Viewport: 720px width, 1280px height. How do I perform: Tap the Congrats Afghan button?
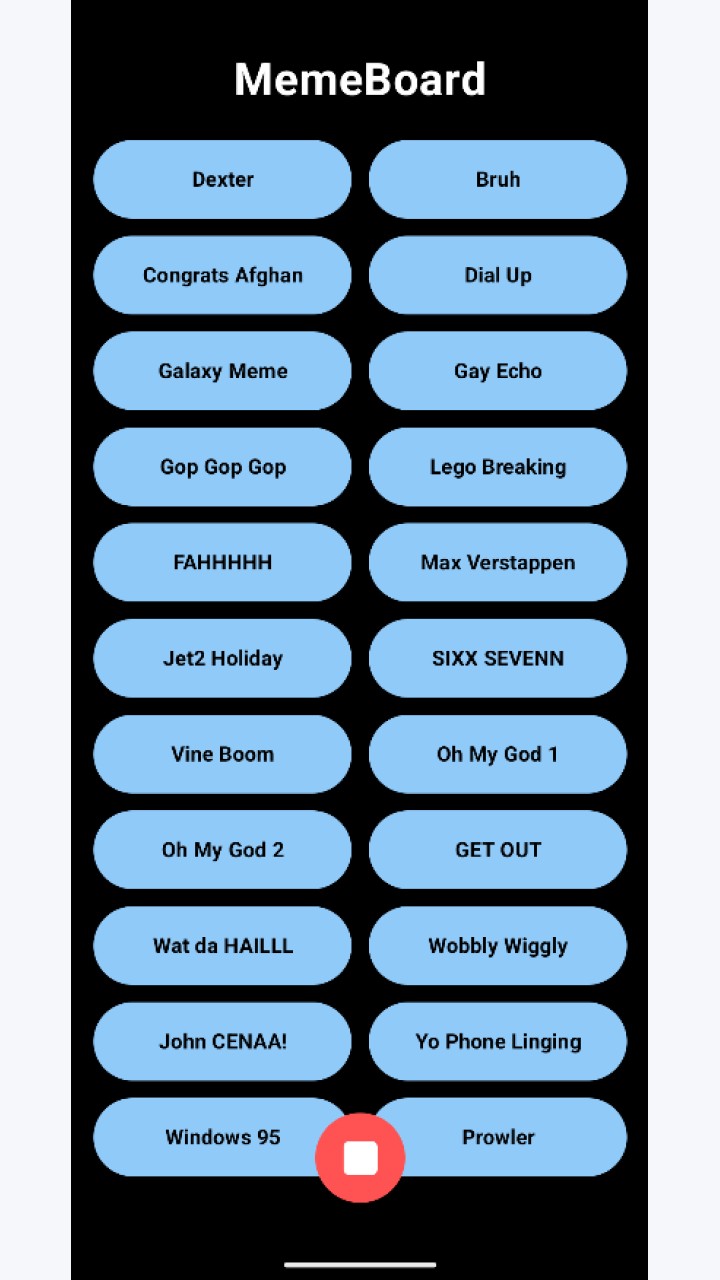222,275
